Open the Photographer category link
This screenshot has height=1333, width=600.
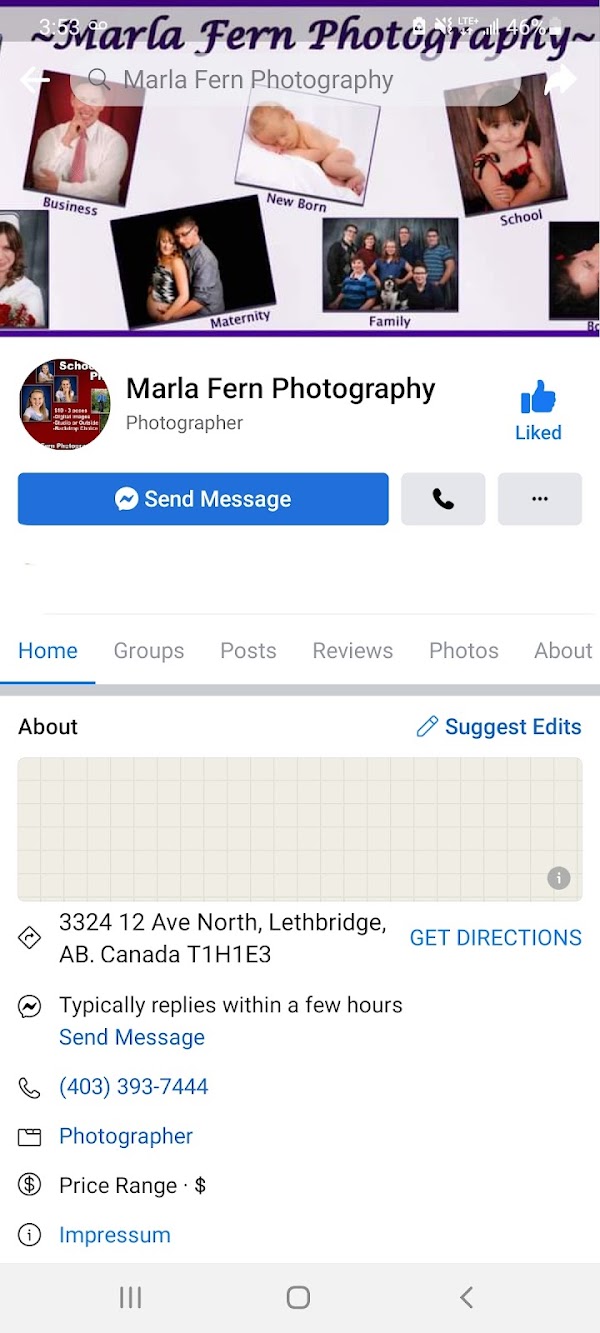pyautogui.click(x=126, y=1136)
